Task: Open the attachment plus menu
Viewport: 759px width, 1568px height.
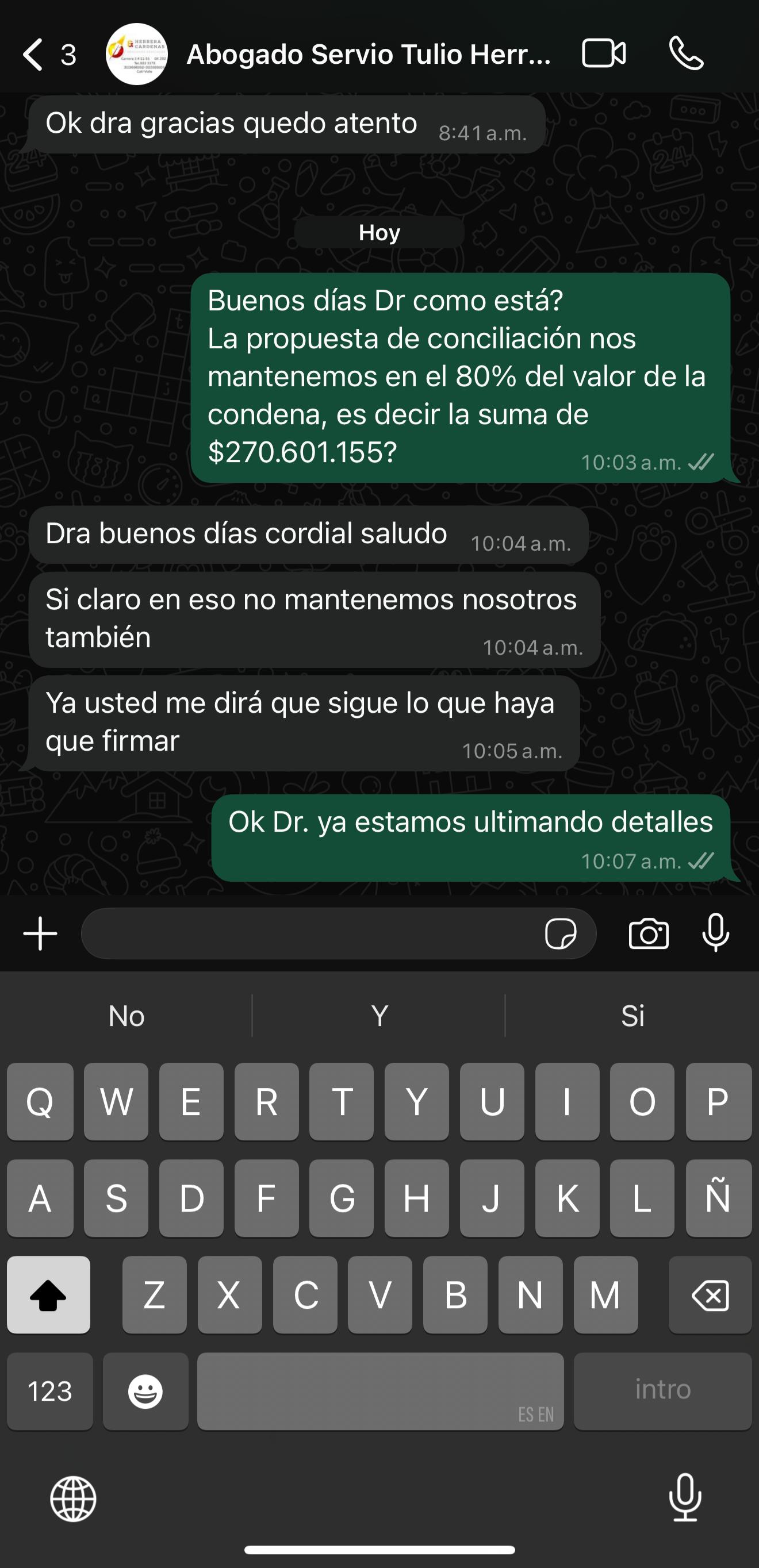Action: [x=40, y=934]
